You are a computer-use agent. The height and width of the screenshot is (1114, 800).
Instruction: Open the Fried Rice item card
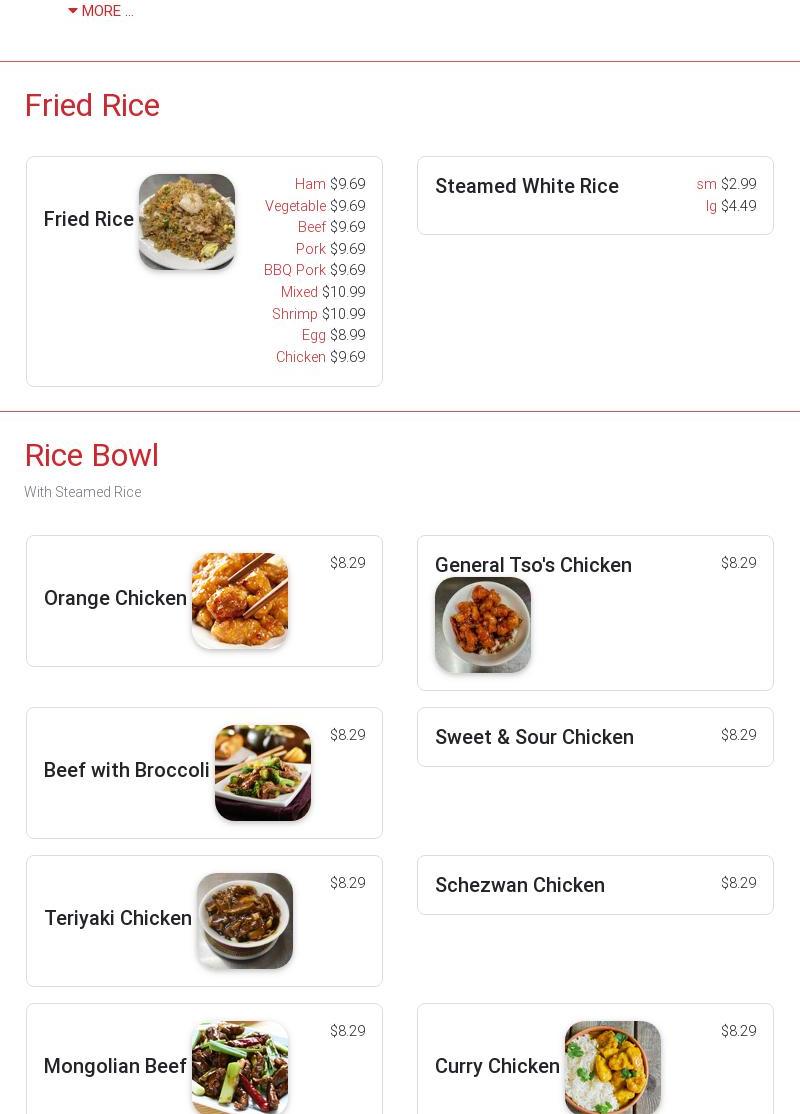89,219
